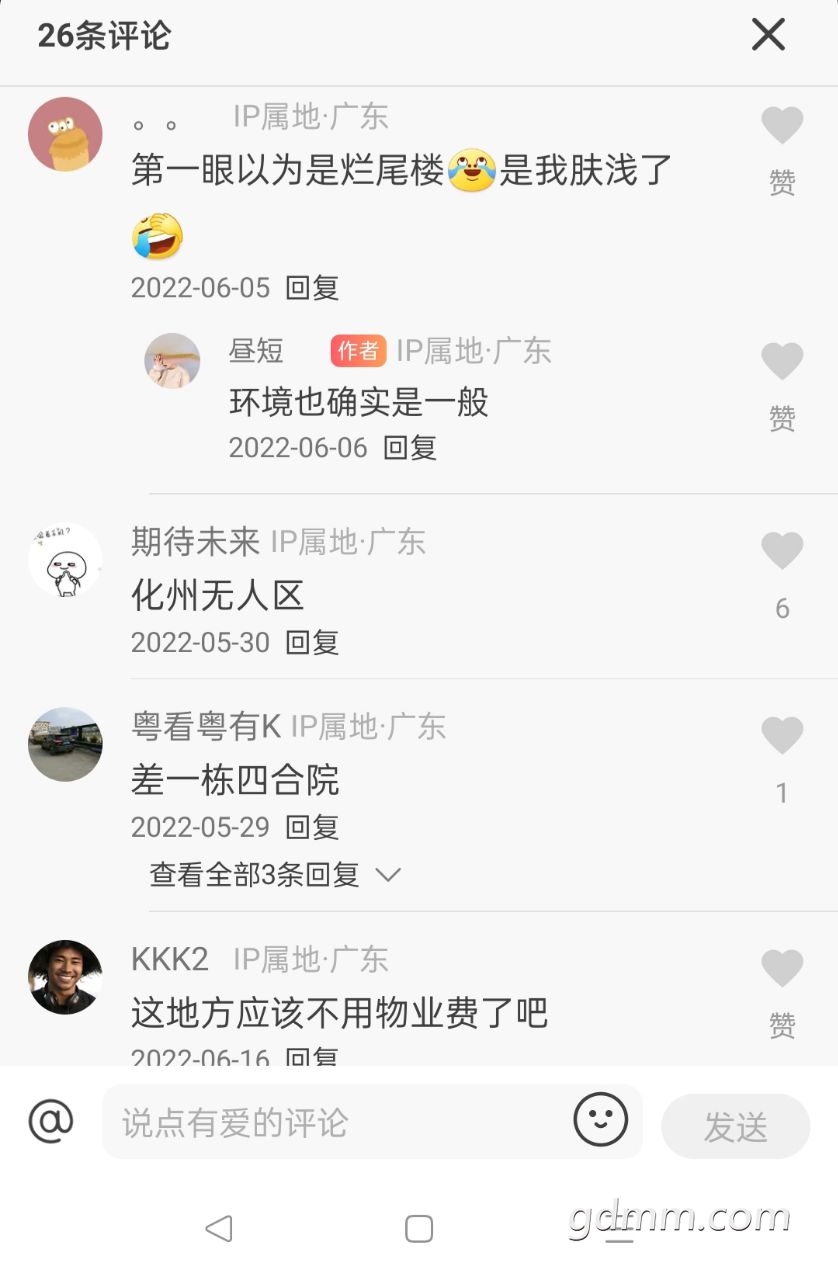Like 昼短's reply 环境也确实是一般
838x1280 pixels.
pyautogui.click(x=782, y=362)
